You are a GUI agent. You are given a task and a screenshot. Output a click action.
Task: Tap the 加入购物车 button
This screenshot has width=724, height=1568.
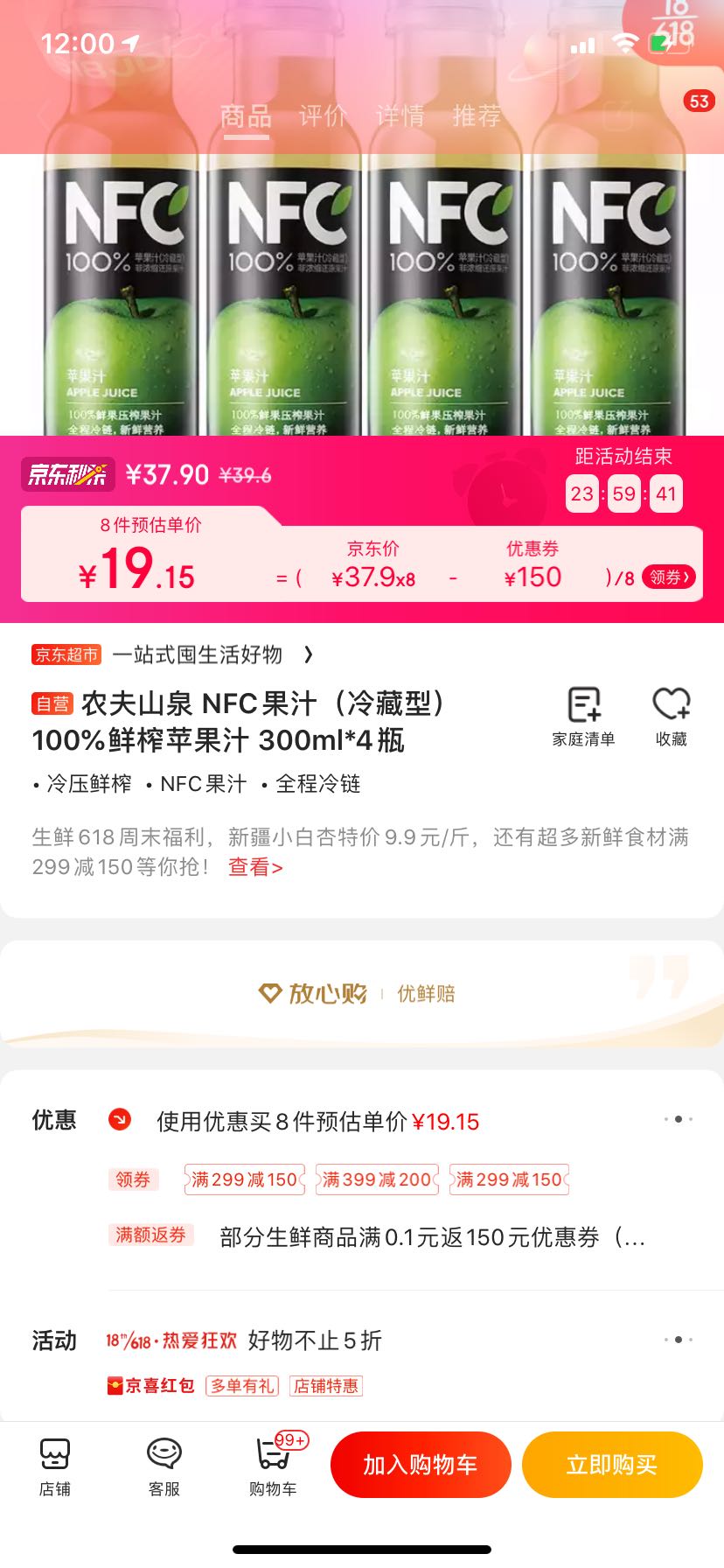420,1463
